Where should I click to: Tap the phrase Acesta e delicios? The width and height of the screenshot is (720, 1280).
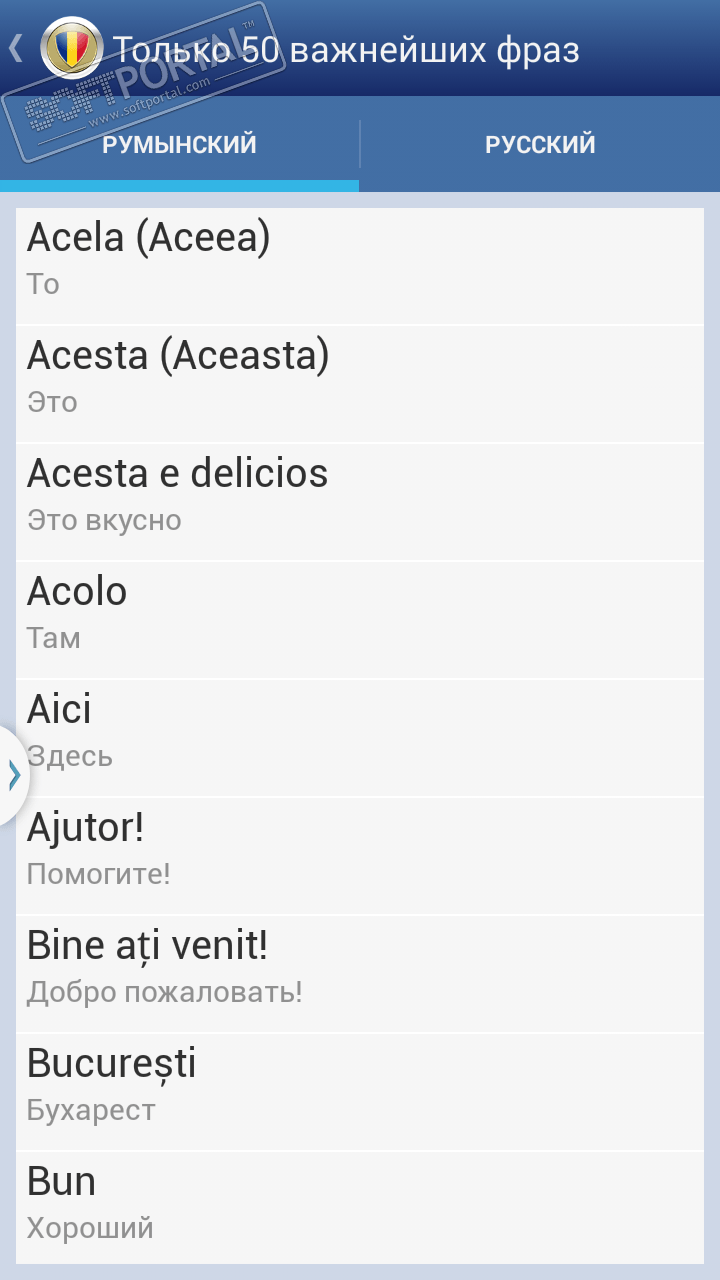pyautogui.click(x=360, y=502)
